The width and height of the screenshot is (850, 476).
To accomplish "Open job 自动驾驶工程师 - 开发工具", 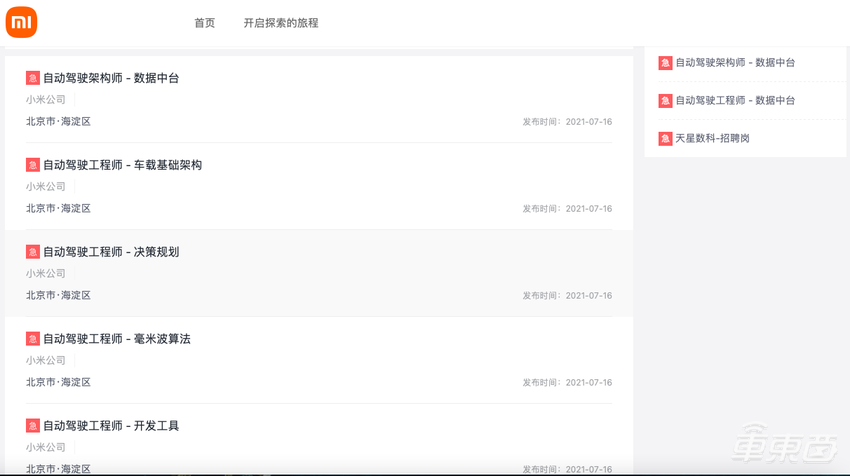I will 111,426.
